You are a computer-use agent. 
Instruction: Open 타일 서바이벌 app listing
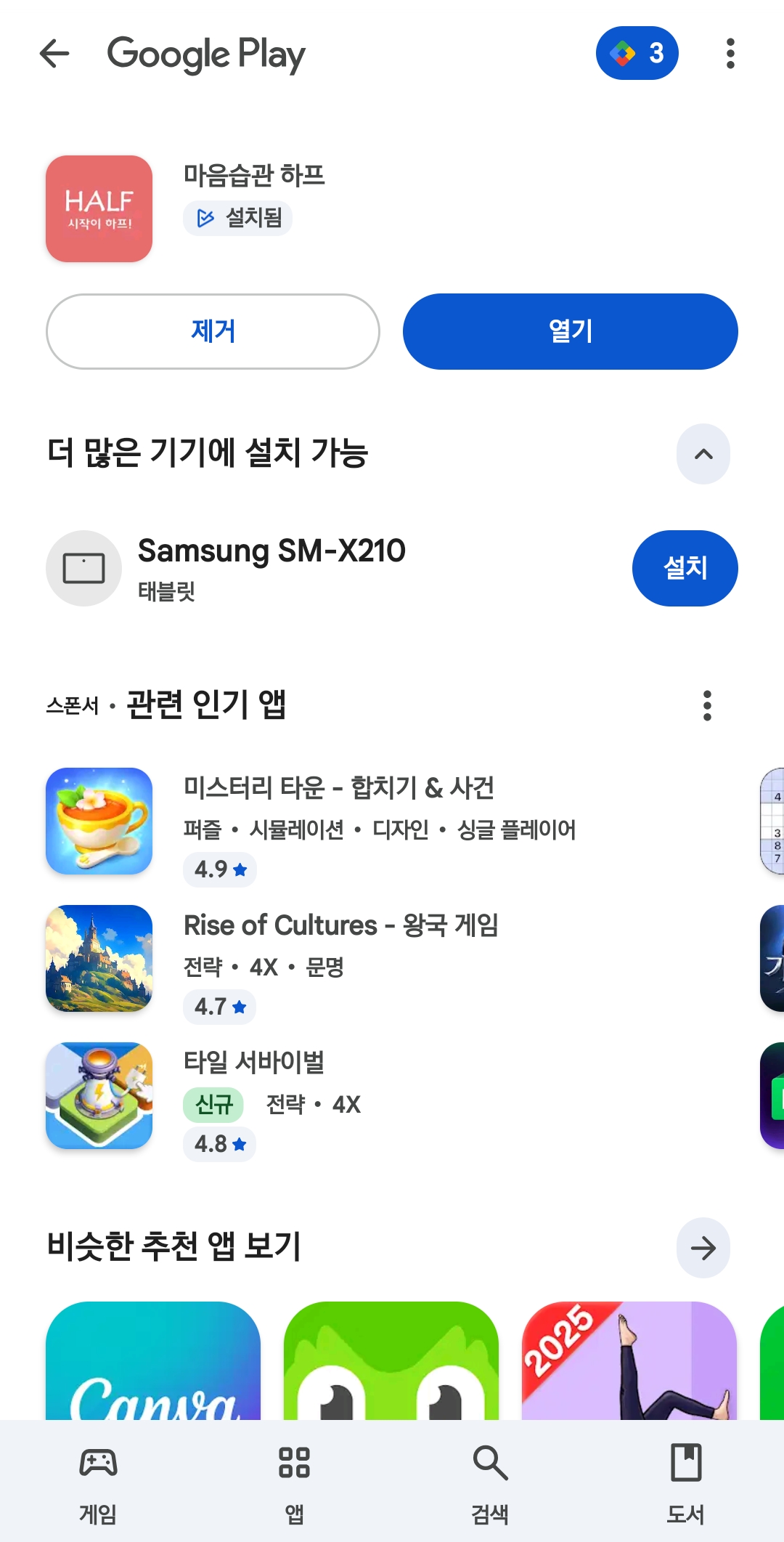pos(254,1063)
